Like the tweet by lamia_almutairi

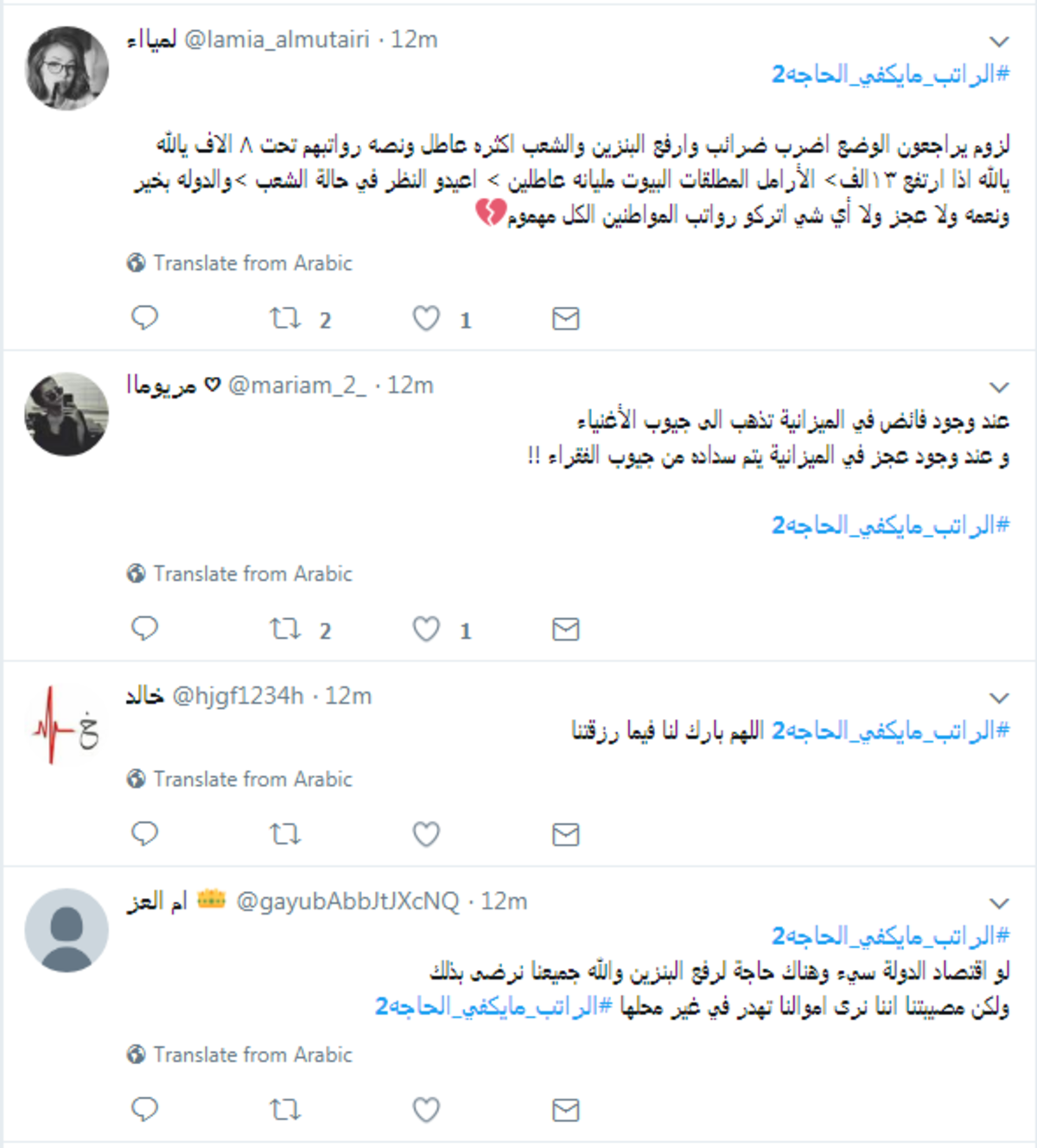coord(426,318)
